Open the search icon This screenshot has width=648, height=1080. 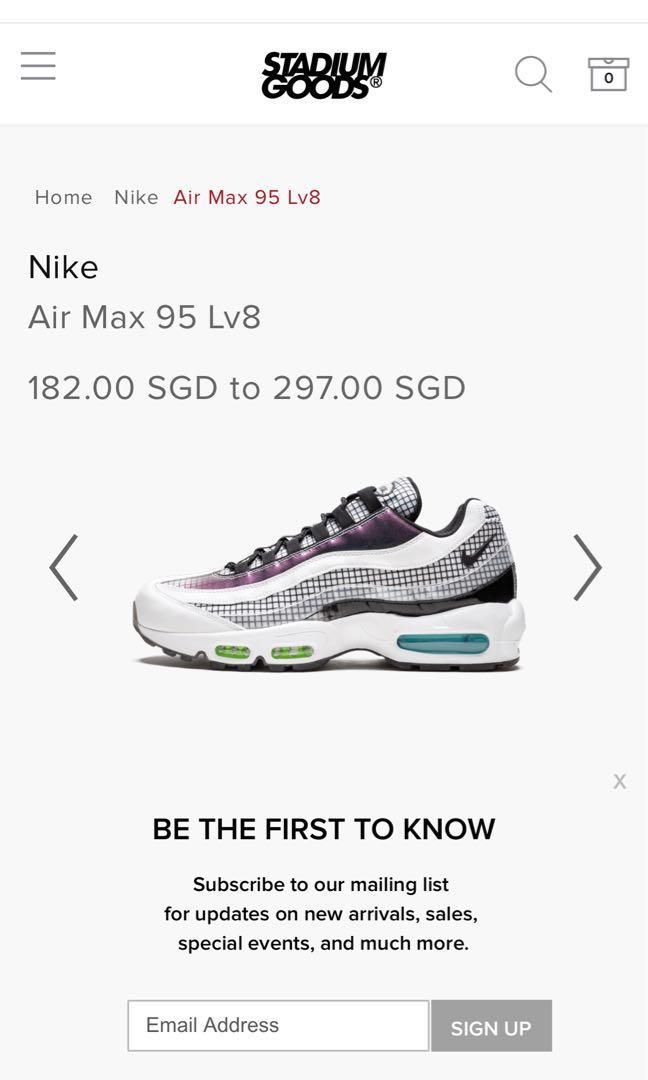pyautogui.click(x=533, y=75)
